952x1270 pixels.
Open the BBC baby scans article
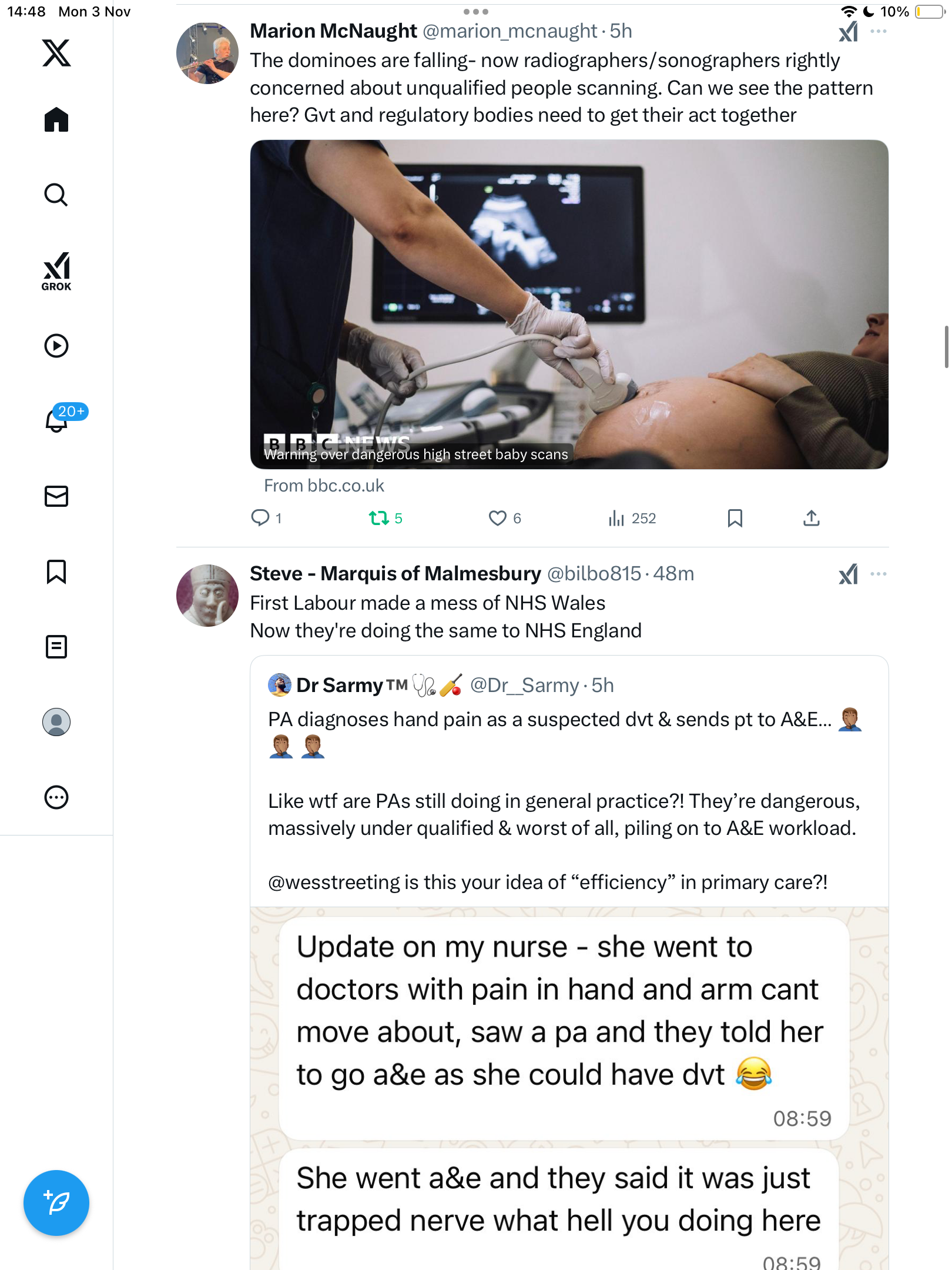pos(569,304)
